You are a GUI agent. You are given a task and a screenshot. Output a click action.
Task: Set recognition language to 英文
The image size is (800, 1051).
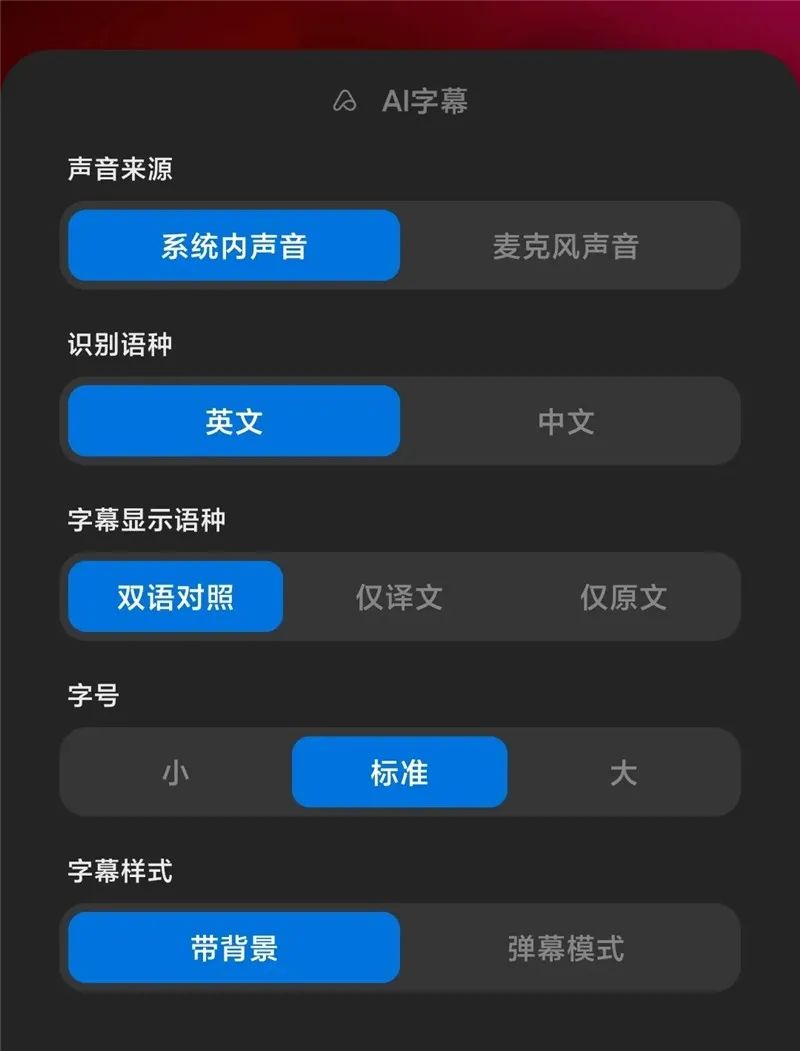pyautogui.click(x=234, y=421)
